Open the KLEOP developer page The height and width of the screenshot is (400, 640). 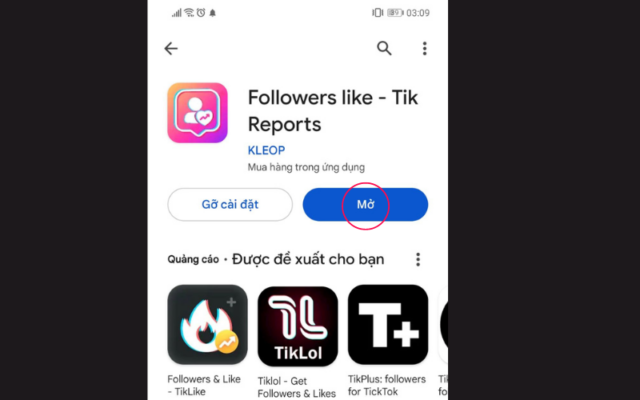[268, 150]
